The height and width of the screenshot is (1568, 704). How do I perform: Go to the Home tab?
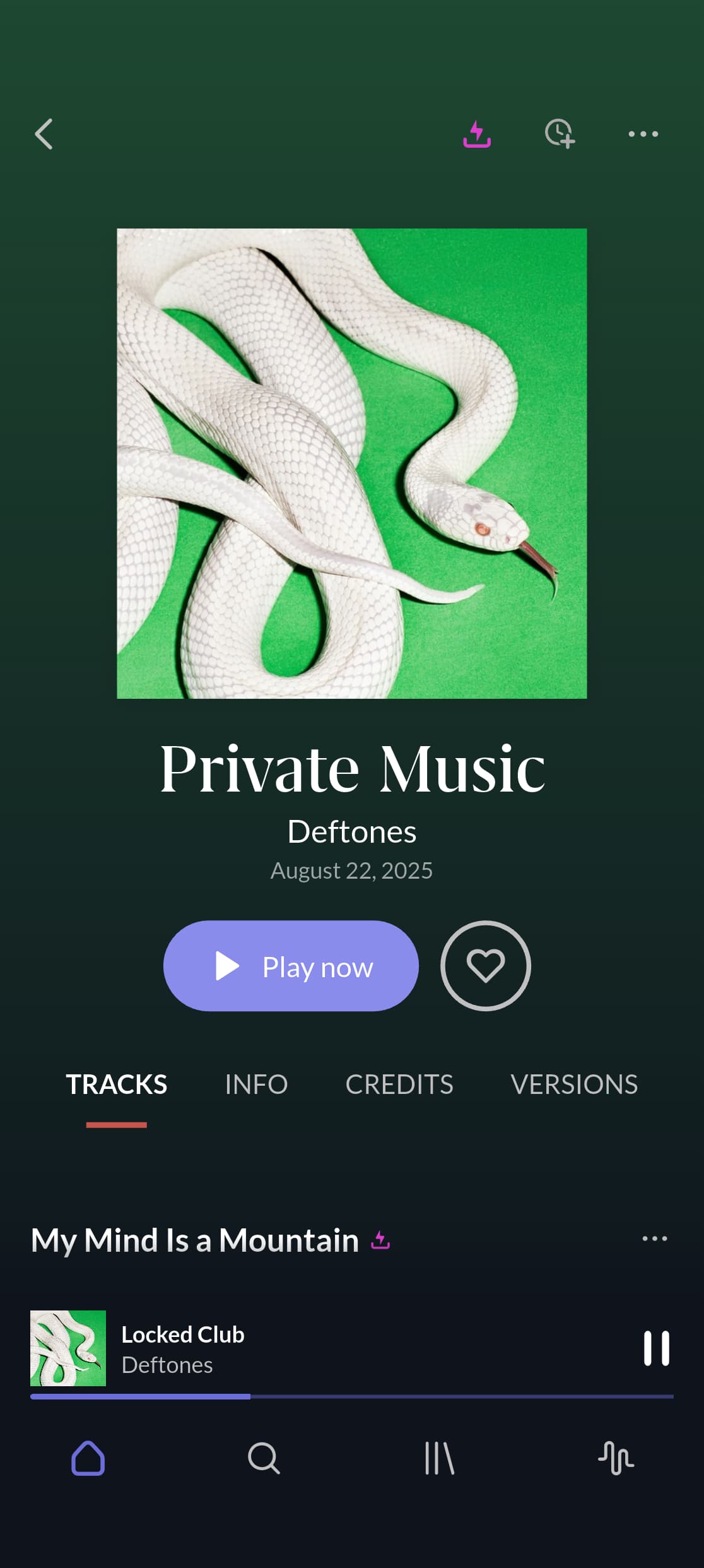click(x=88, y=1458)
